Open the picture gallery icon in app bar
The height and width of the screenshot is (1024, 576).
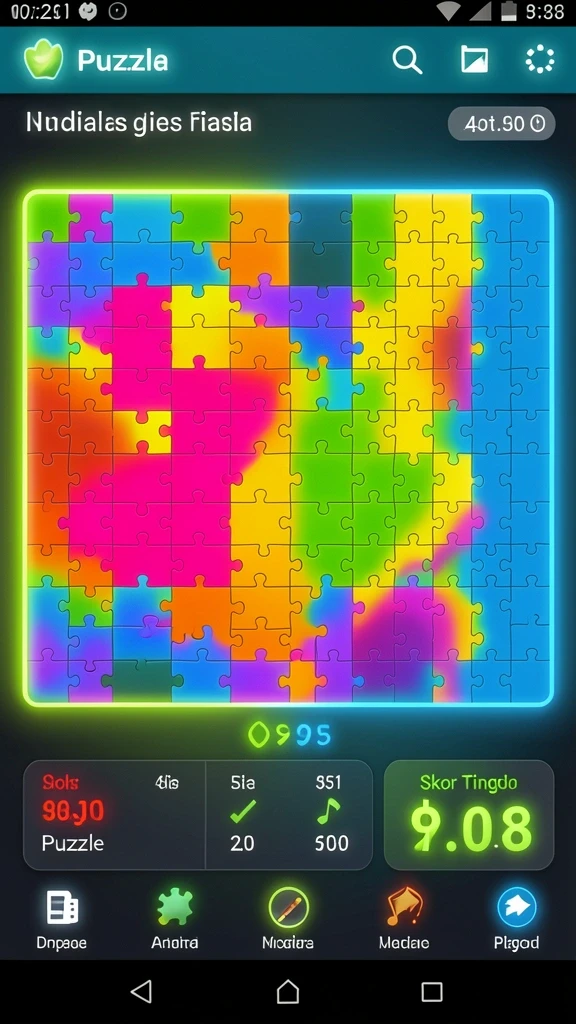click(474, 60)
